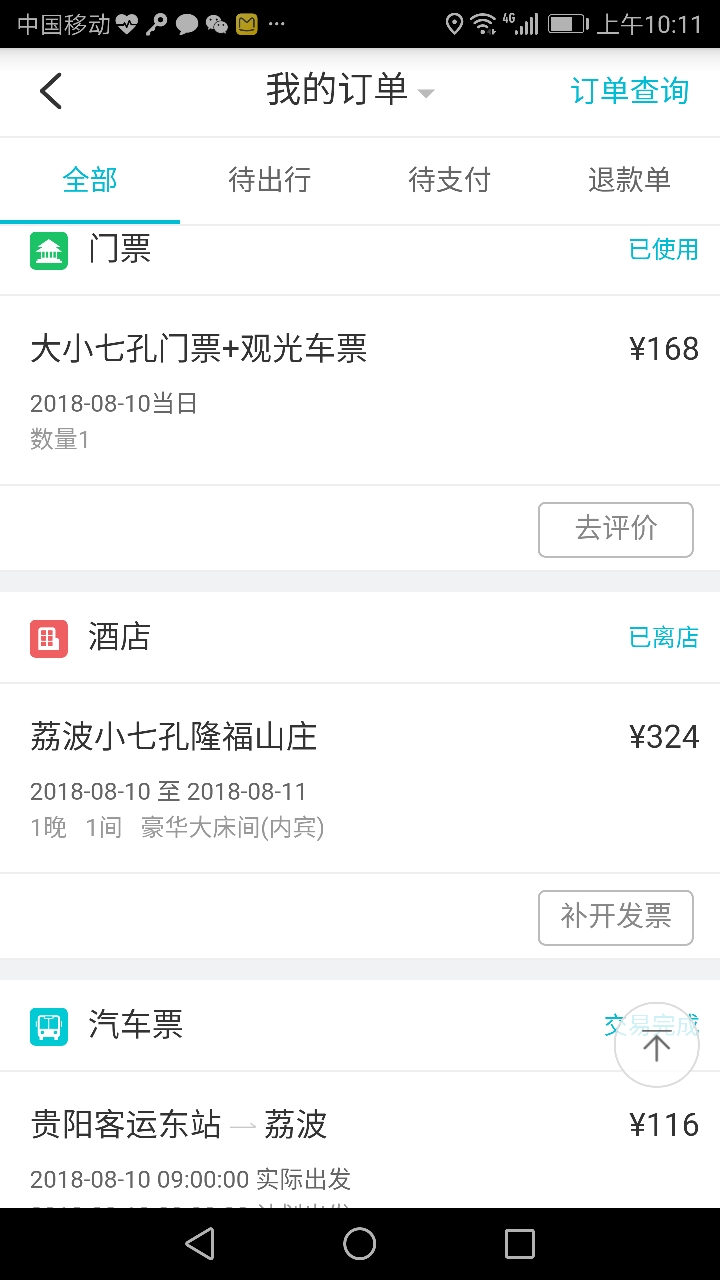Viewport: 720px width, 1280px height.
Task: Go back using the top-left arrow
Action: 51,91
